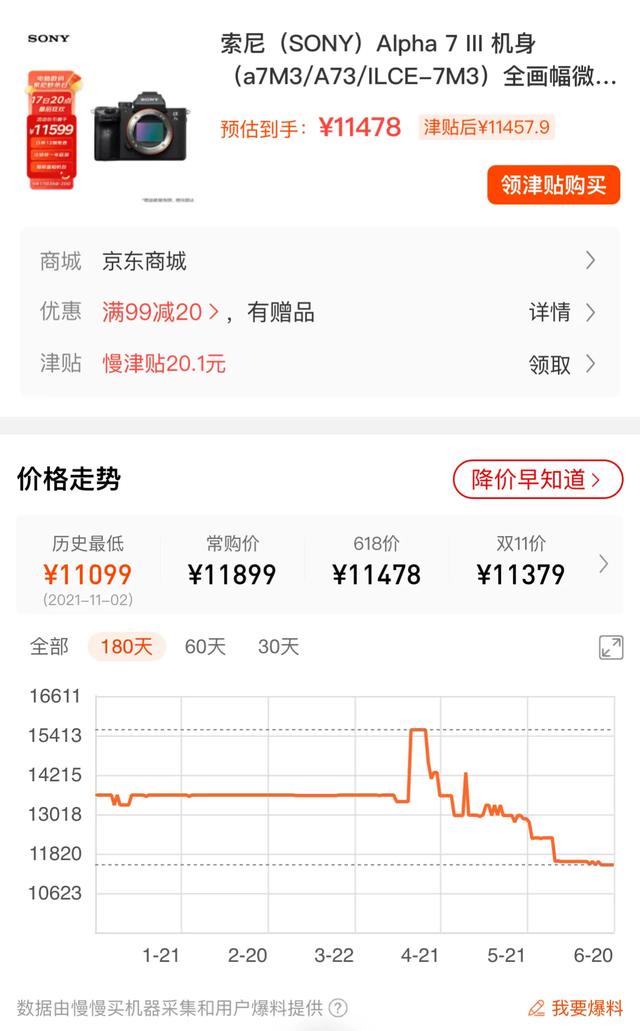Screen dimensions: 640x1031
Task: Claim the 慢津贴20.1元 subsidy via 领取
Action: click(x=561, y=363)
